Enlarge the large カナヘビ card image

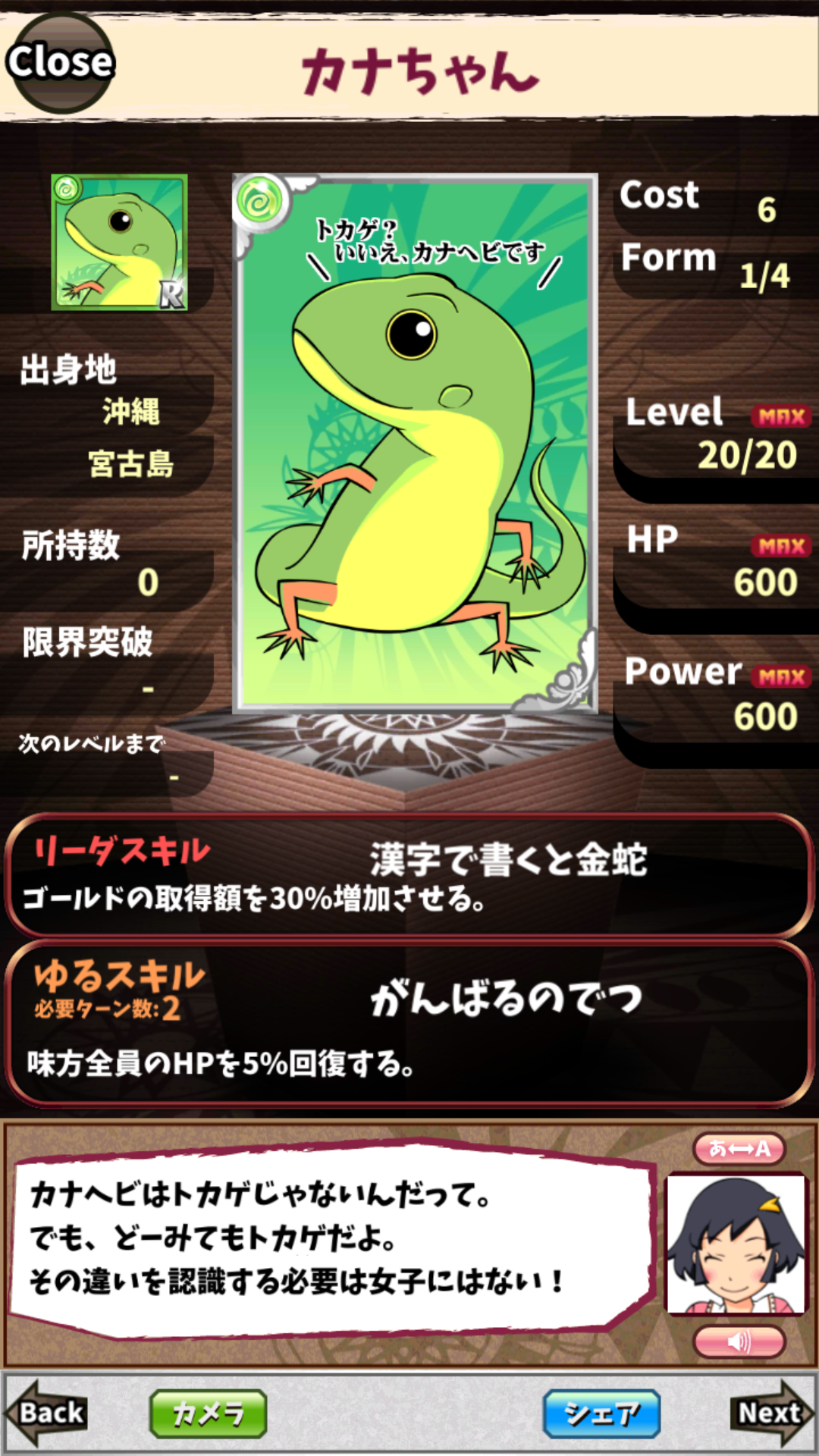click(415, 444)
